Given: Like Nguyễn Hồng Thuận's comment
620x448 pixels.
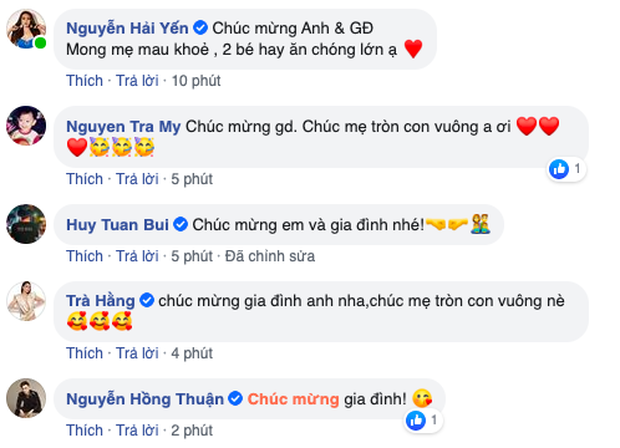Looking at the screenshot, I should pyautogui.click(x=85, y=430).
